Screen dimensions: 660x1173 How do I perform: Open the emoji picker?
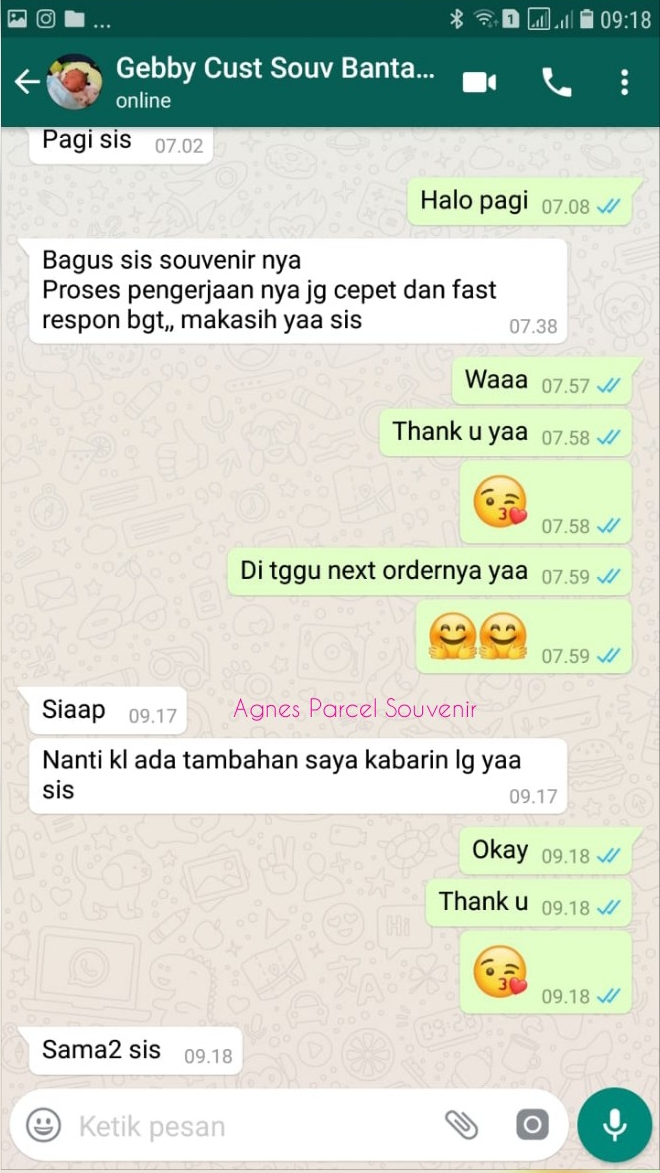(43, 1125)
